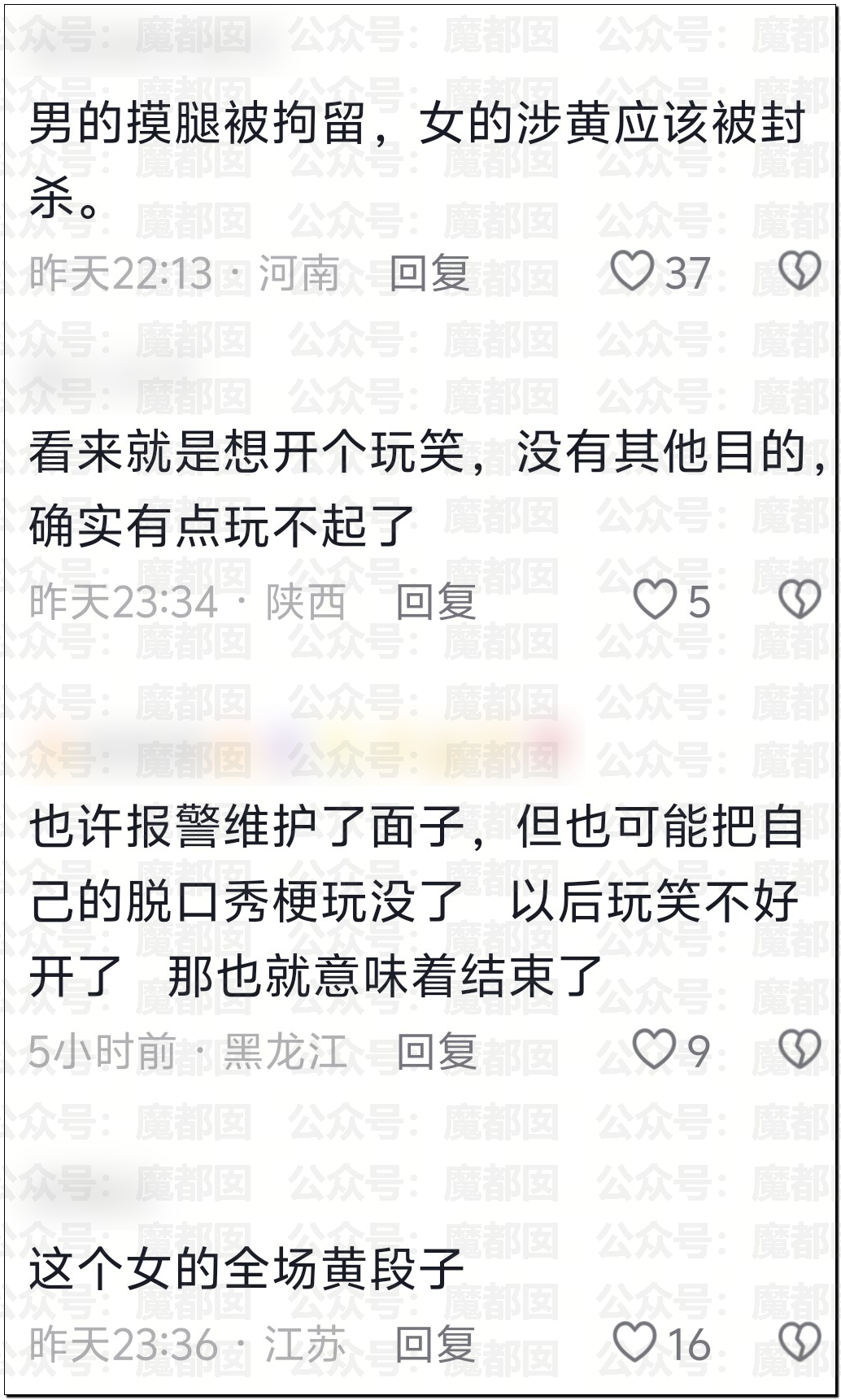Like the 陕西 comment with 5 likes
This screenshot has height=1400, width=841.
click(x=655, y=600)
